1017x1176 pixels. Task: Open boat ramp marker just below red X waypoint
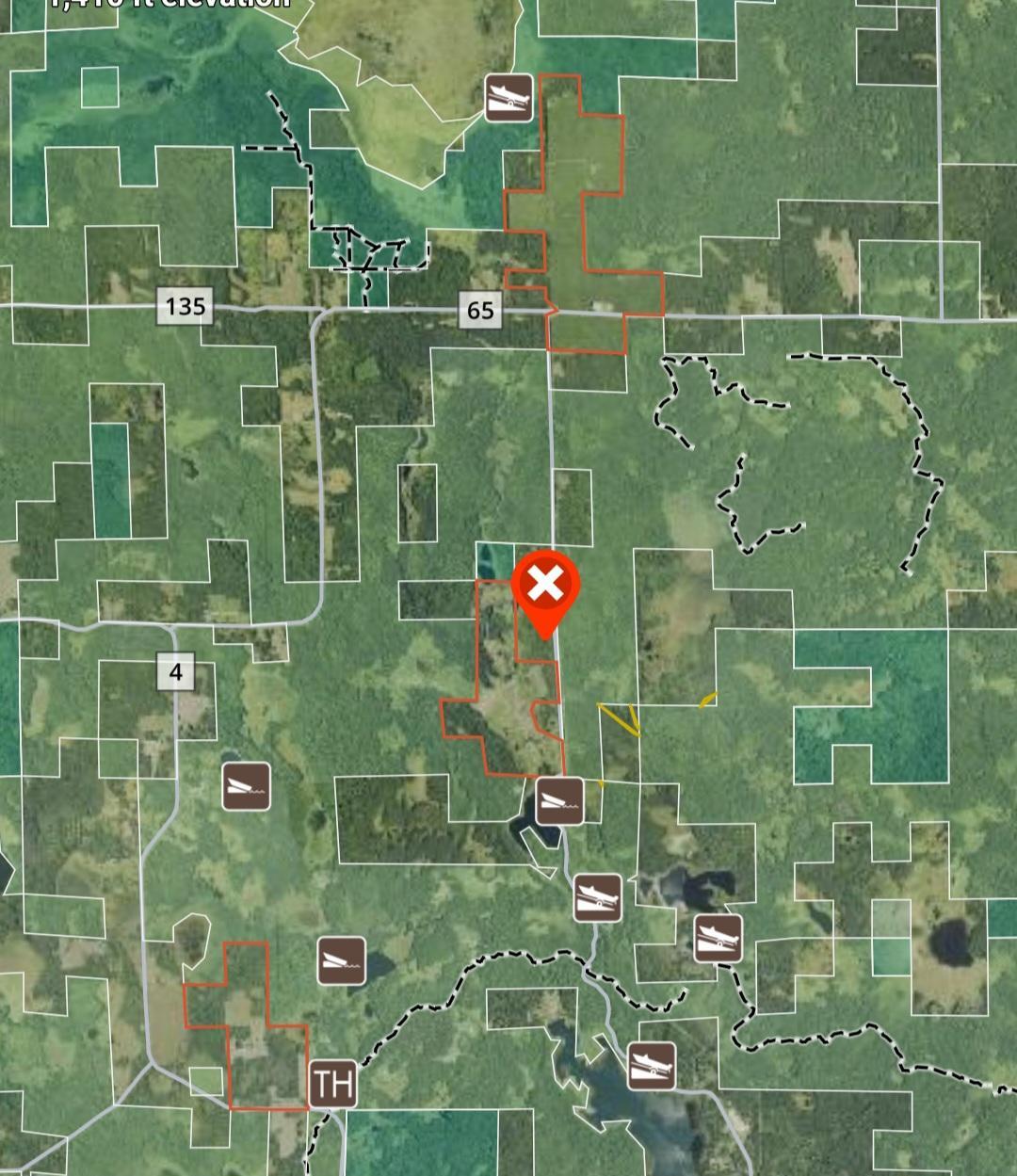[x=559, y=801]
